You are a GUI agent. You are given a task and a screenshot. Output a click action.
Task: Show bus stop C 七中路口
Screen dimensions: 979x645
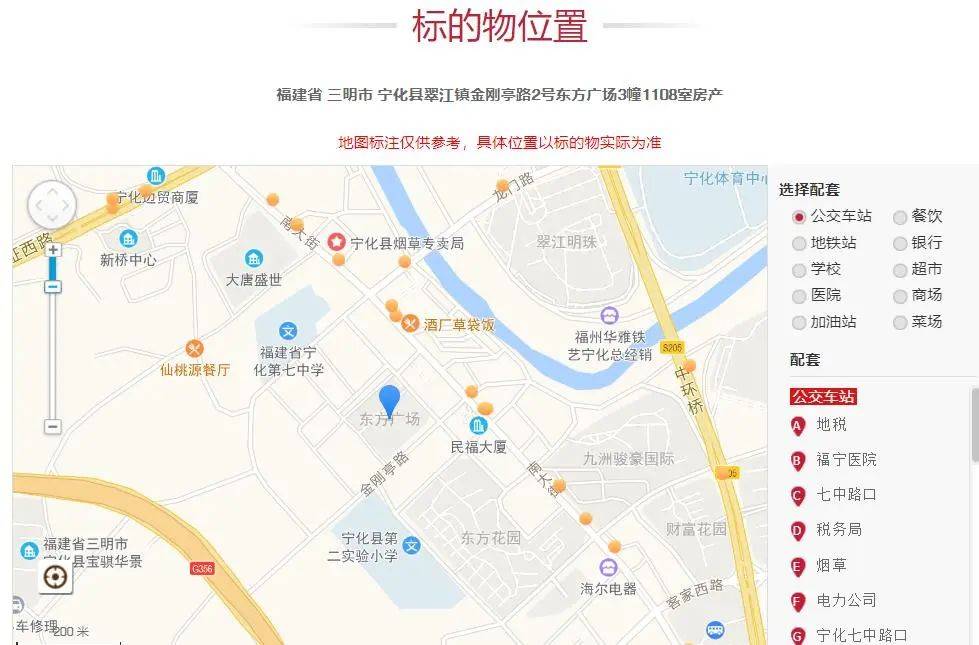pyautogui.click(x=845, y=495)
